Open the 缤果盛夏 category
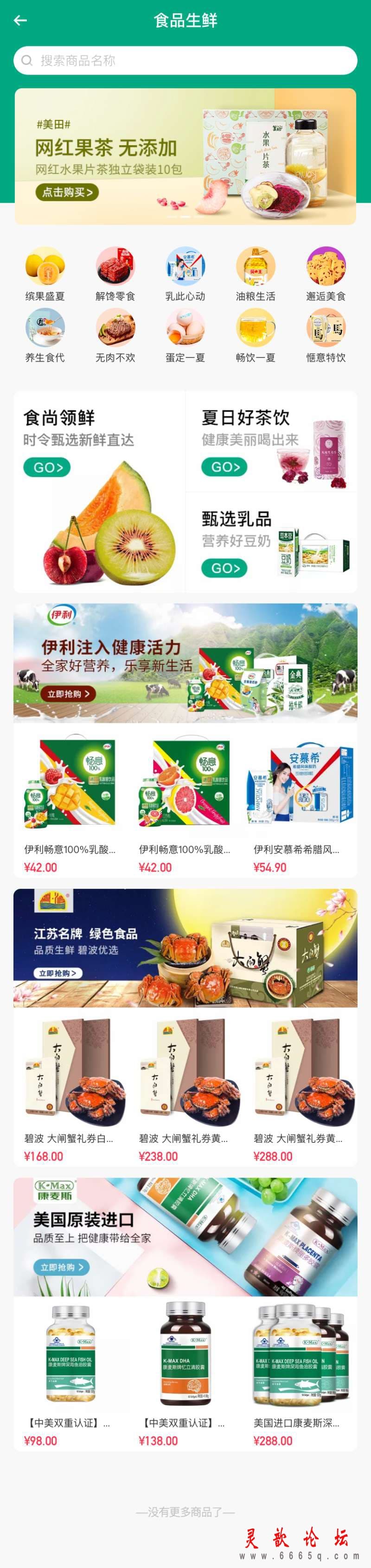Image resolution: width=371 pixels, height=1568 pixels. coord(45,273)
